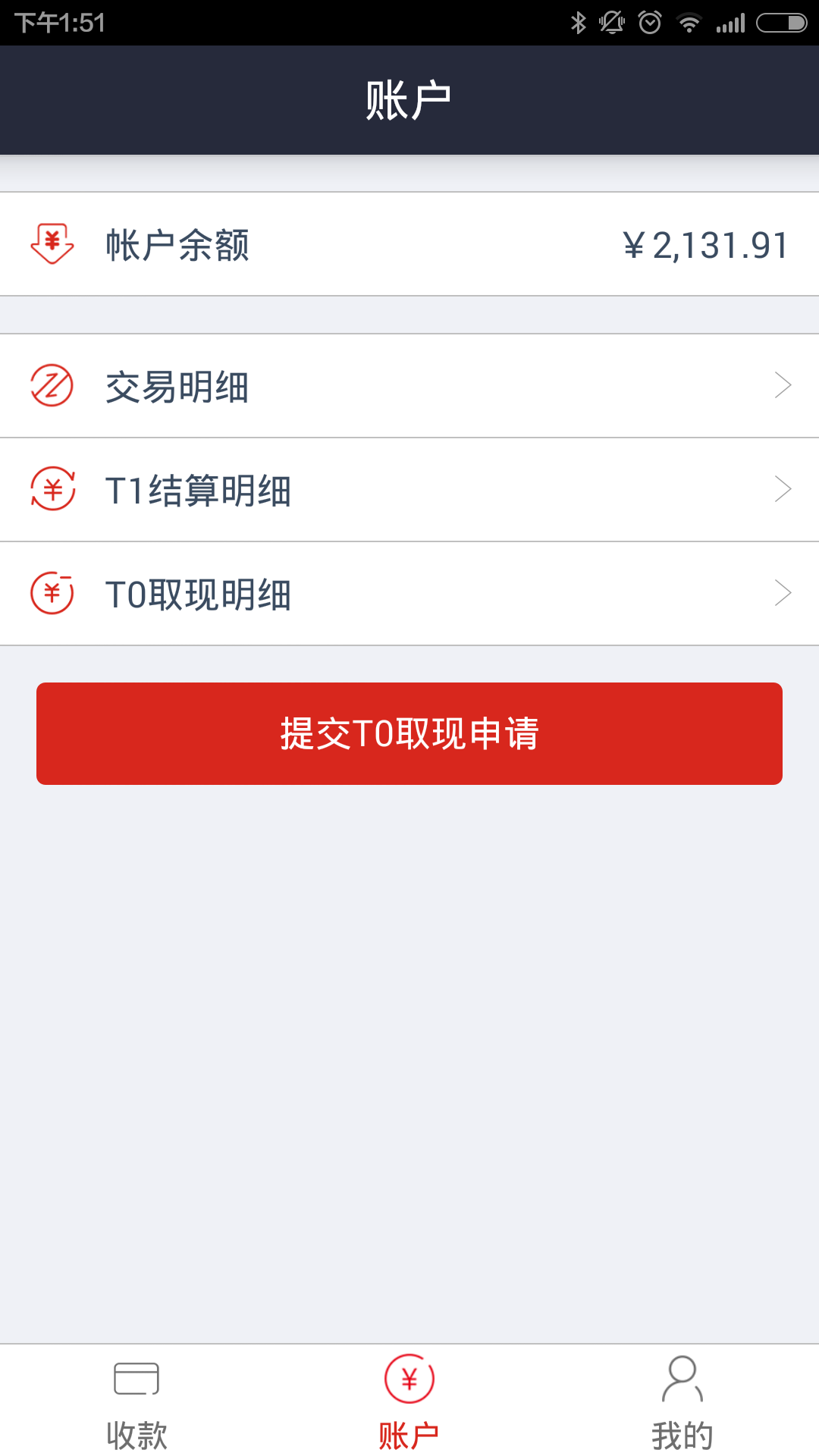819x1456 pixels.
Task: Tap 提交T0取现申请 button
Action: (x=409, y=733)
